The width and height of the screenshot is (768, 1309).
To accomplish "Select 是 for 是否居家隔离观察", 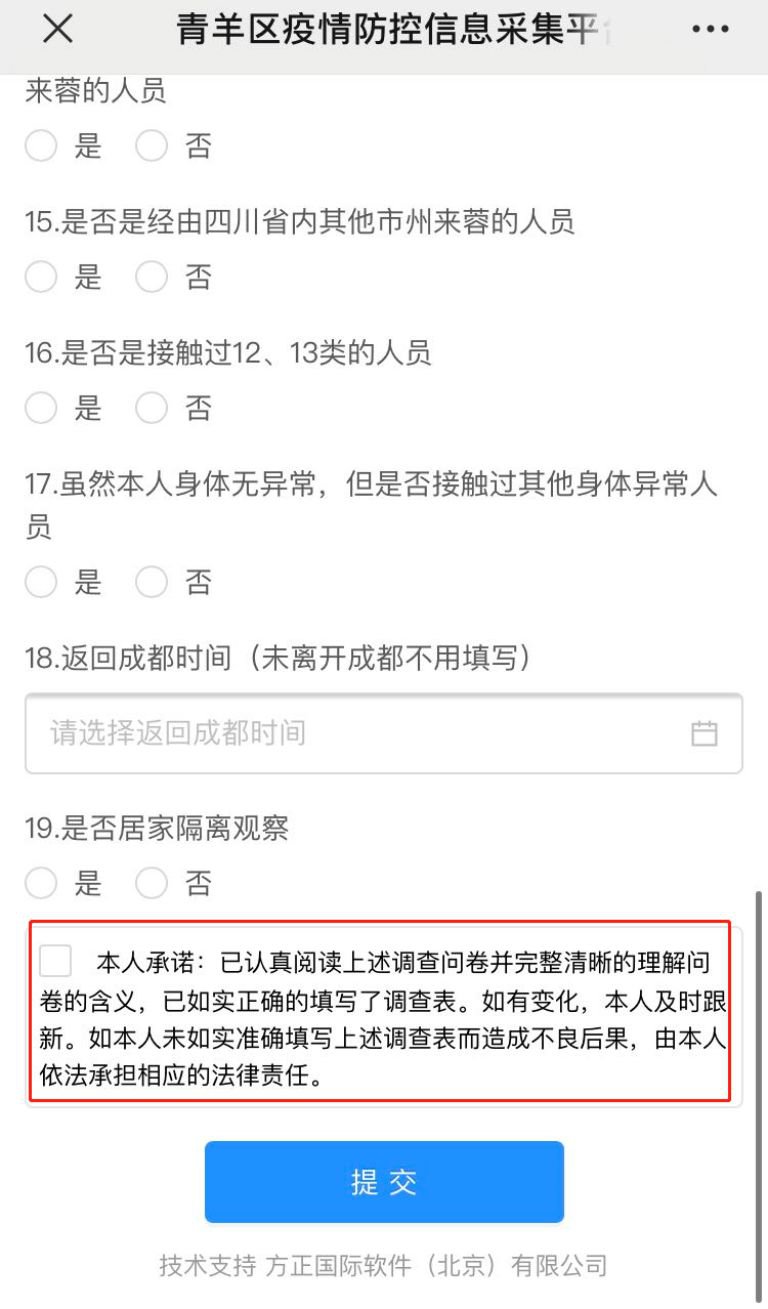I will [41, 883].
